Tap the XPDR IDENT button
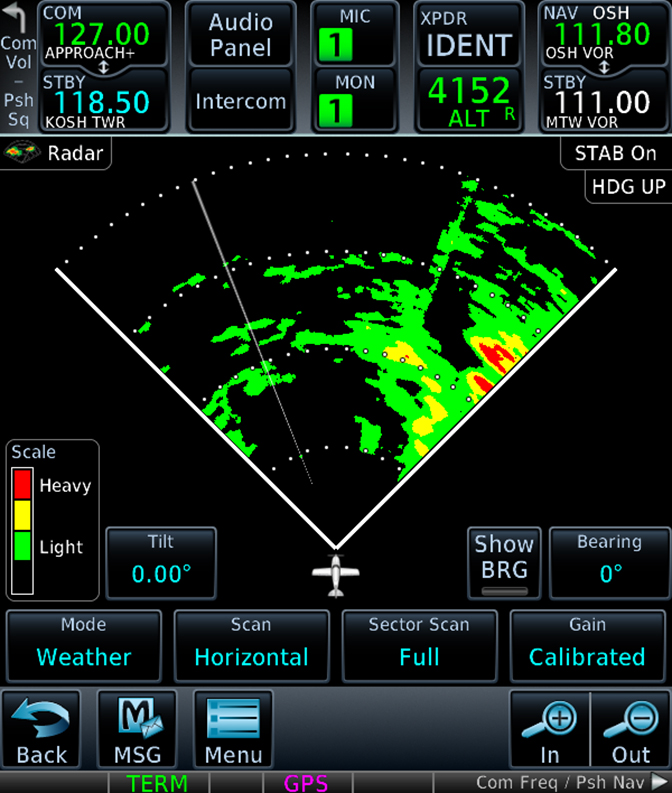The width and height of the screenshot is (672, 793). coord(468,34)
